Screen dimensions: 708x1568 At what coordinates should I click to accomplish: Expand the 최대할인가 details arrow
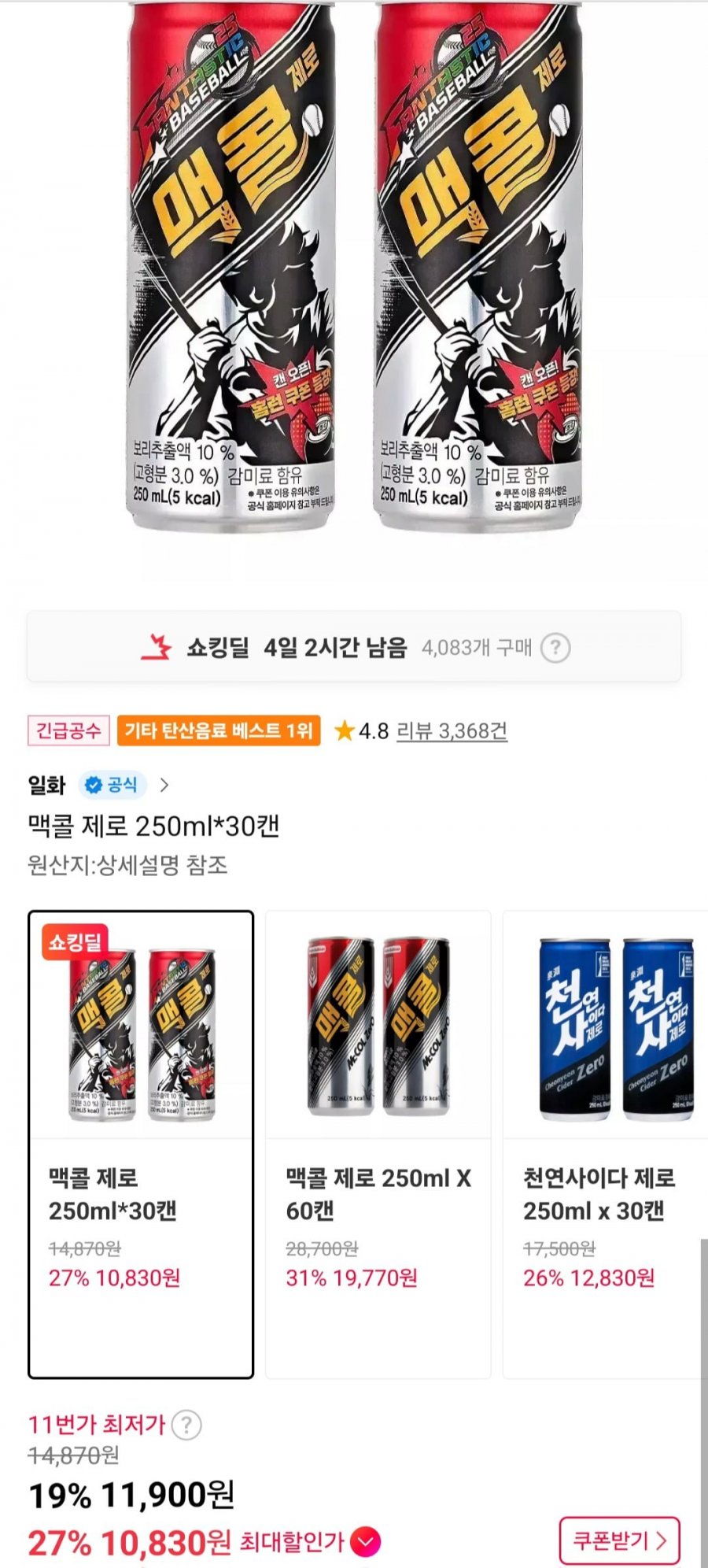point(365,1541)
